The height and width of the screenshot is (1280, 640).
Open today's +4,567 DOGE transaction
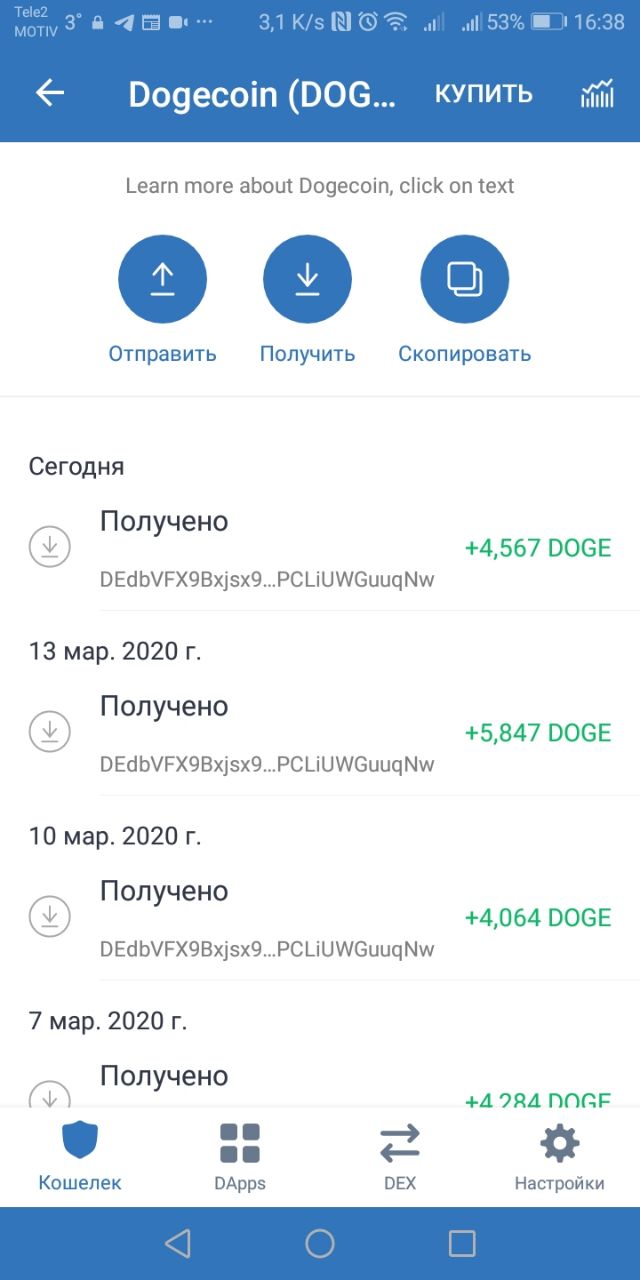(x=320, y=549)
